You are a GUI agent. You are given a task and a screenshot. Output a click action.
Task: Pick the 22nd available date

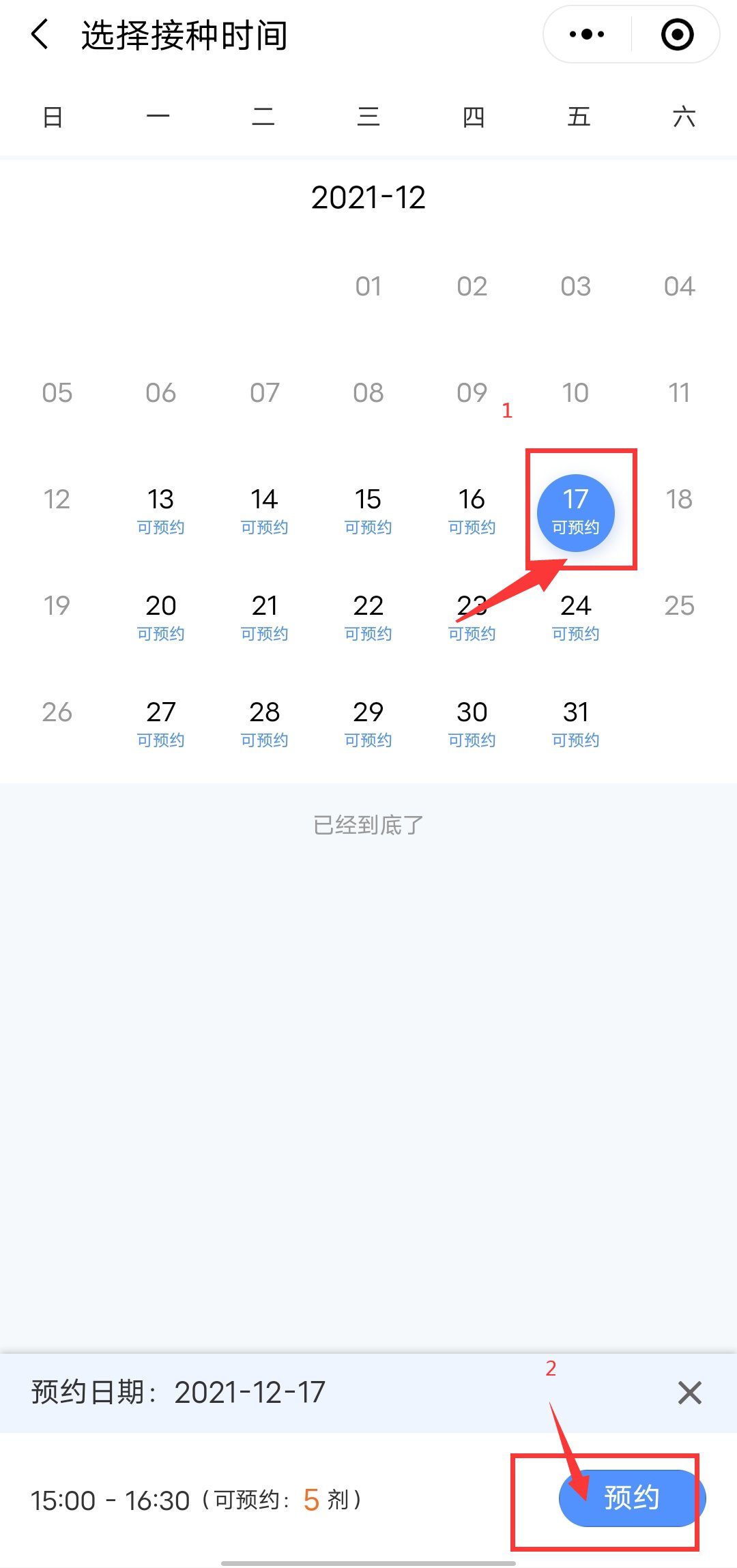369,615
